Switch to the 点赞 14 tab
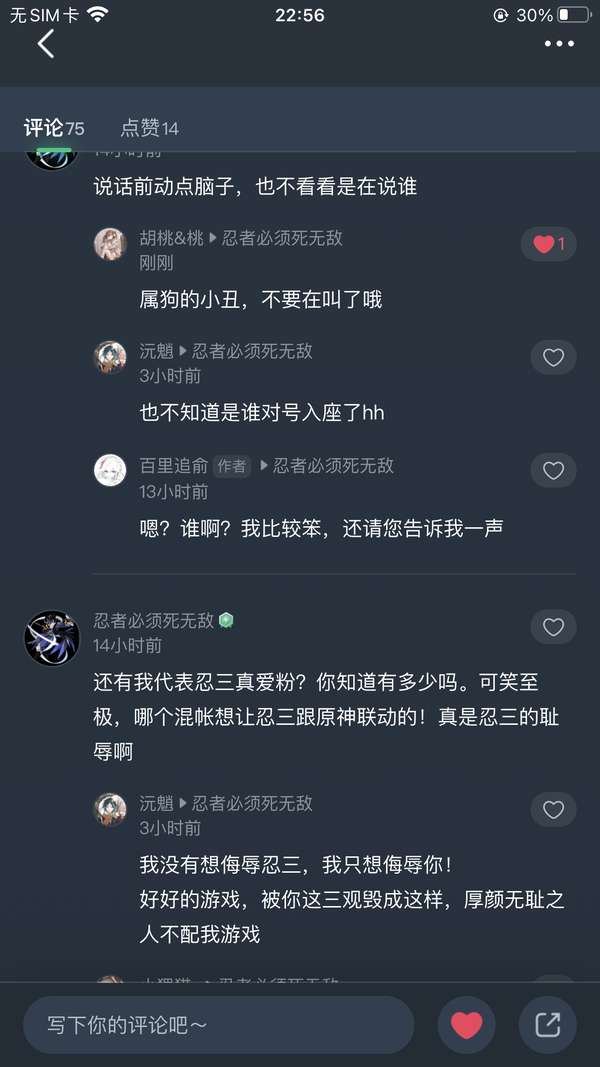Screen dimensions: 600x1067 pos(149,128)
